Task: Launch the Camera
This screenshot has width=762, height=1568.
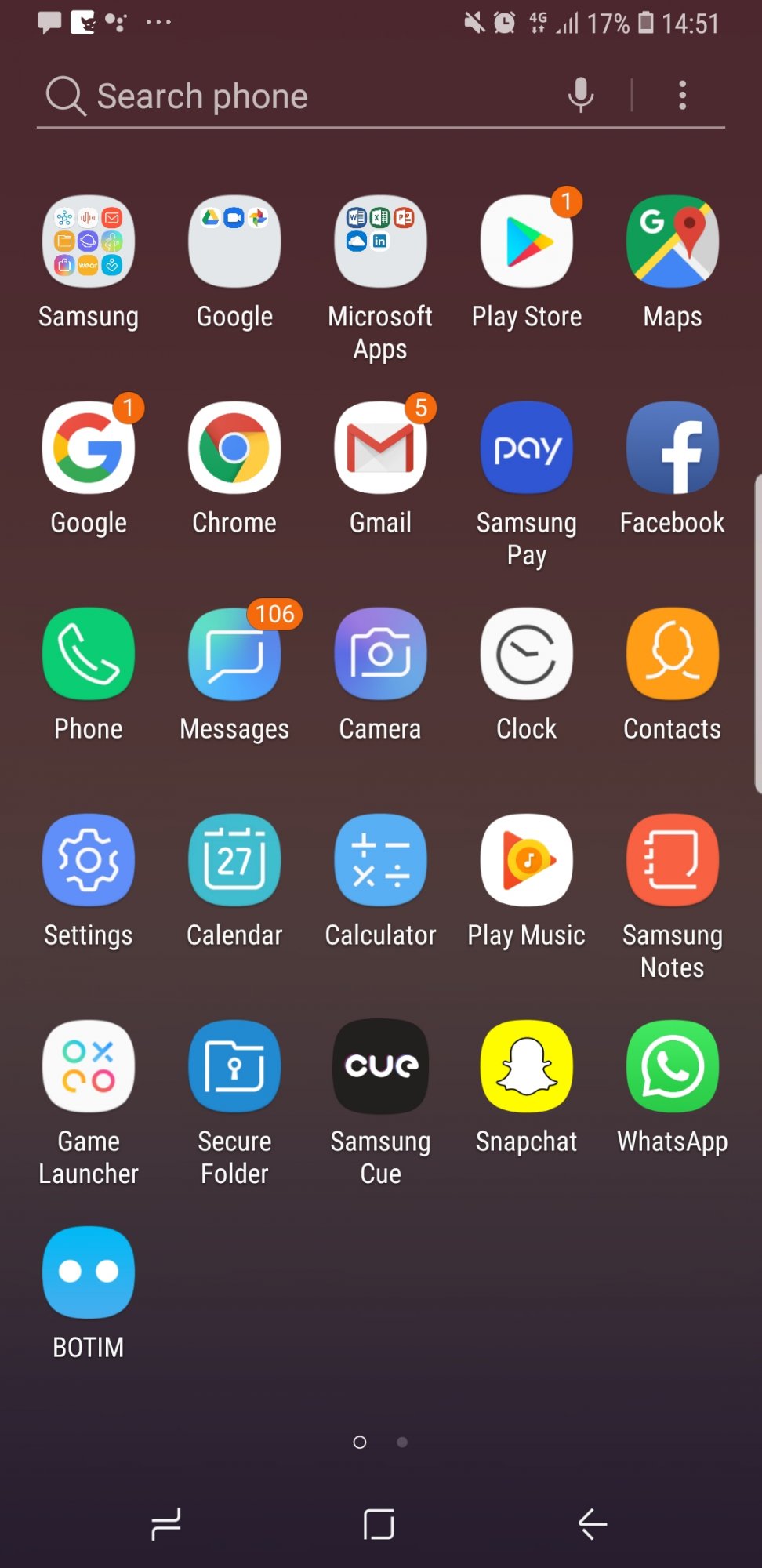Action: coord(380,654)
